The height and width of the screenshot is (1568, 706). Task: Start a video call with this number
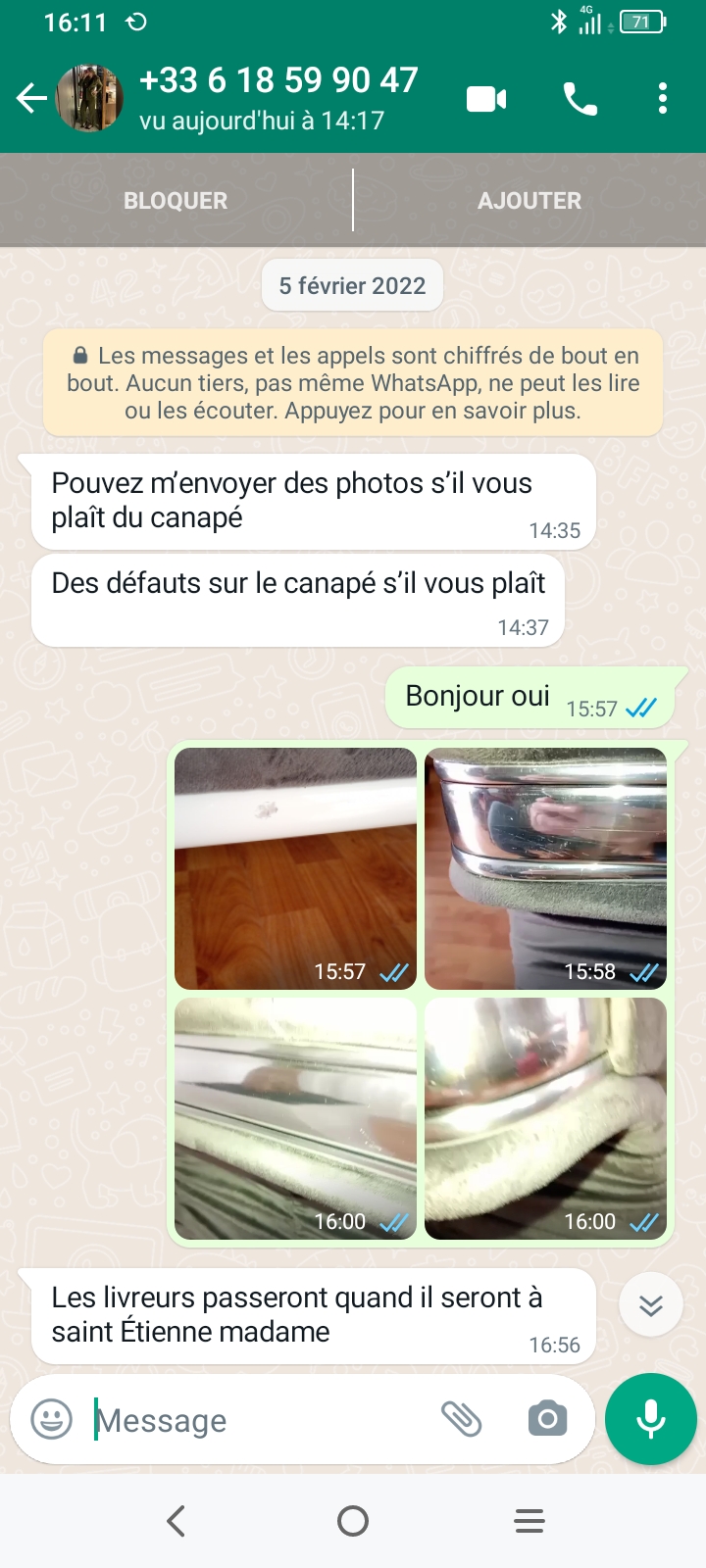point(486,99)
